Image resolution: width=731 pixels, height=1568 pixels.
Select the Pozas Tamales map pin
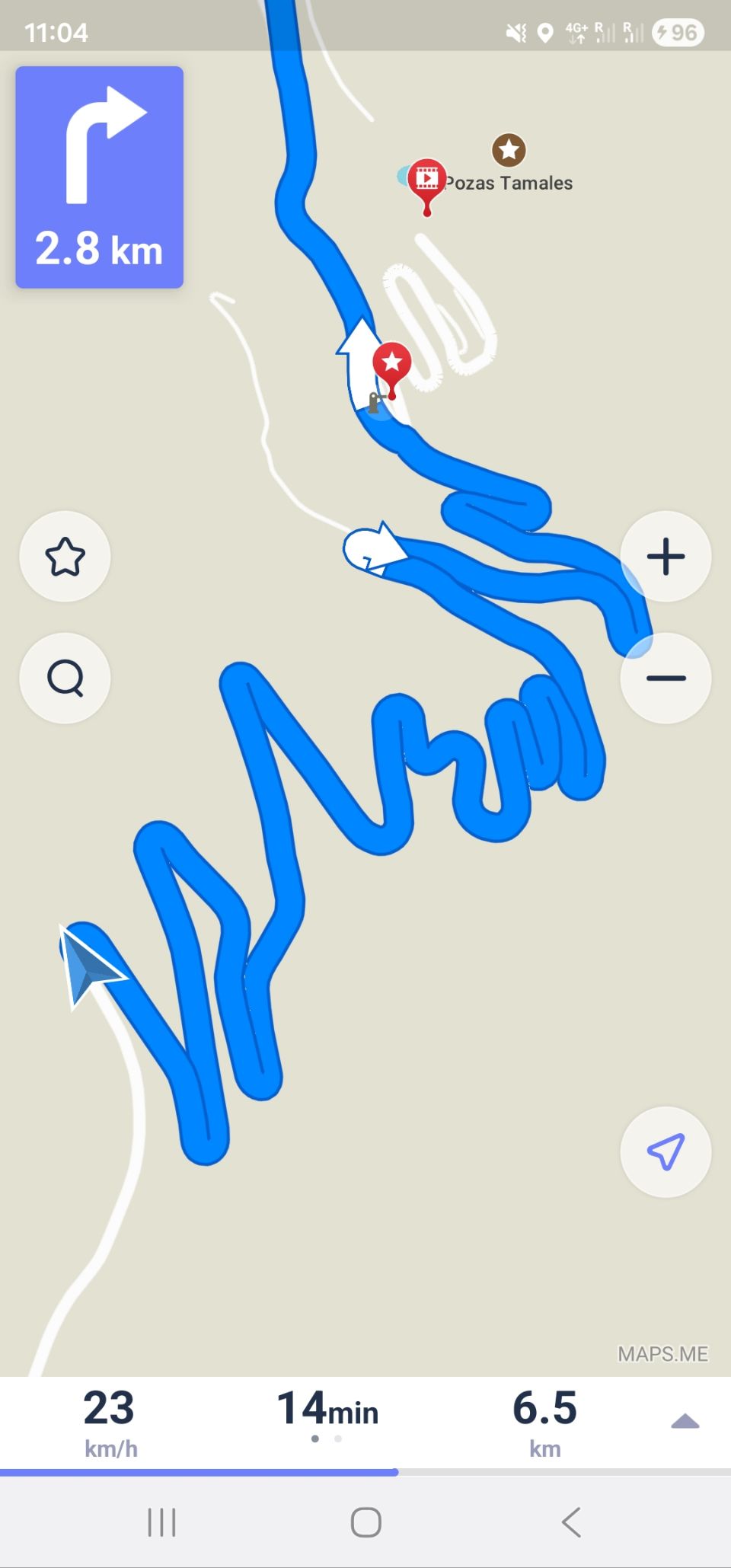pyautogui.click(x=426, y=181)
